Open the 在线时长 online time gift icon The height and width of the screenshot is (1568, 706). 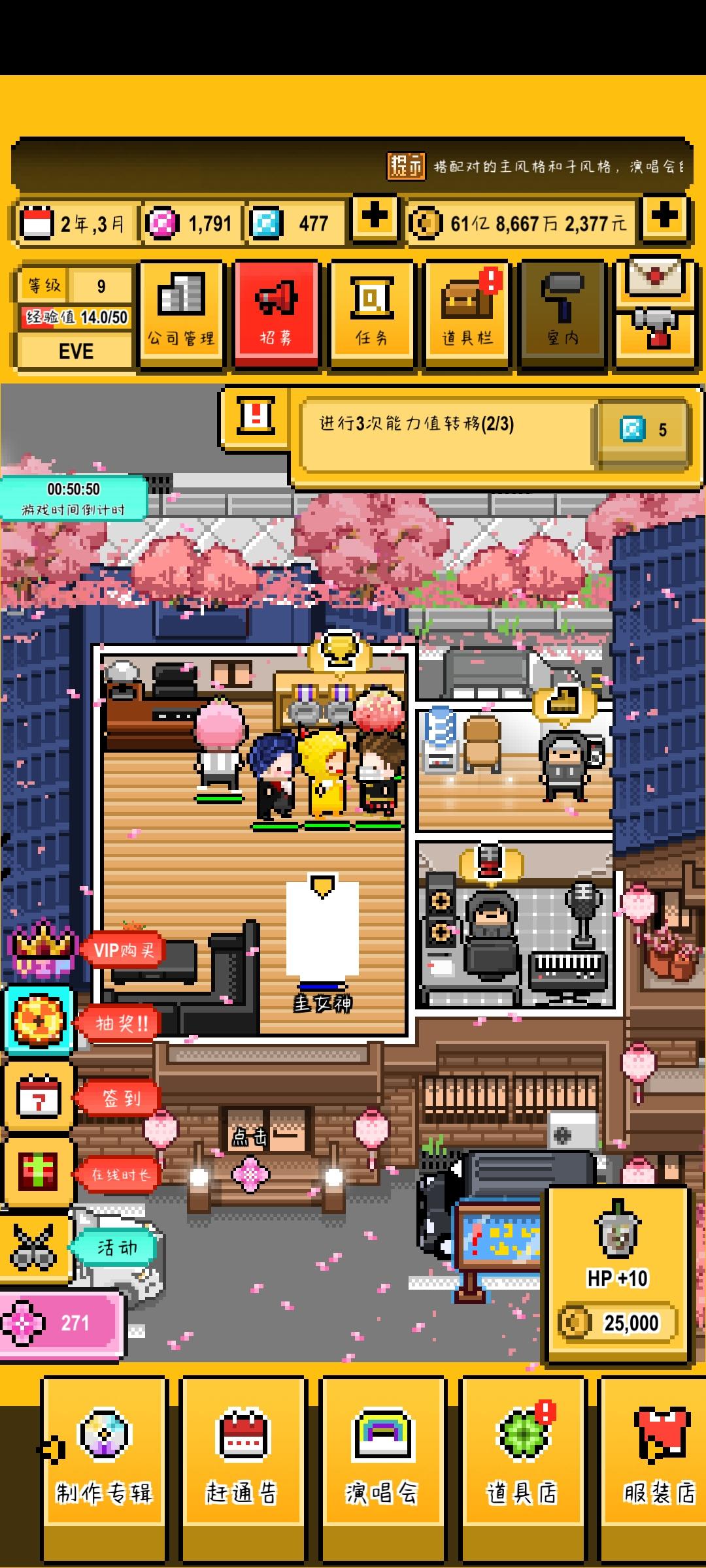click(x=37, y=1171)
